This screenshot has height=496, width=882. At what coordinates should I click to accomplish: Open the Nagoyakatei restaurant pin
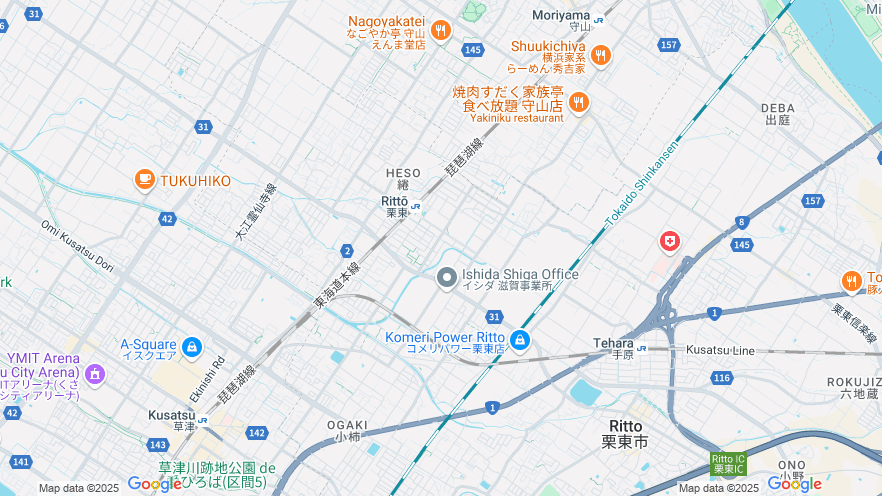(x=441, y=30)
